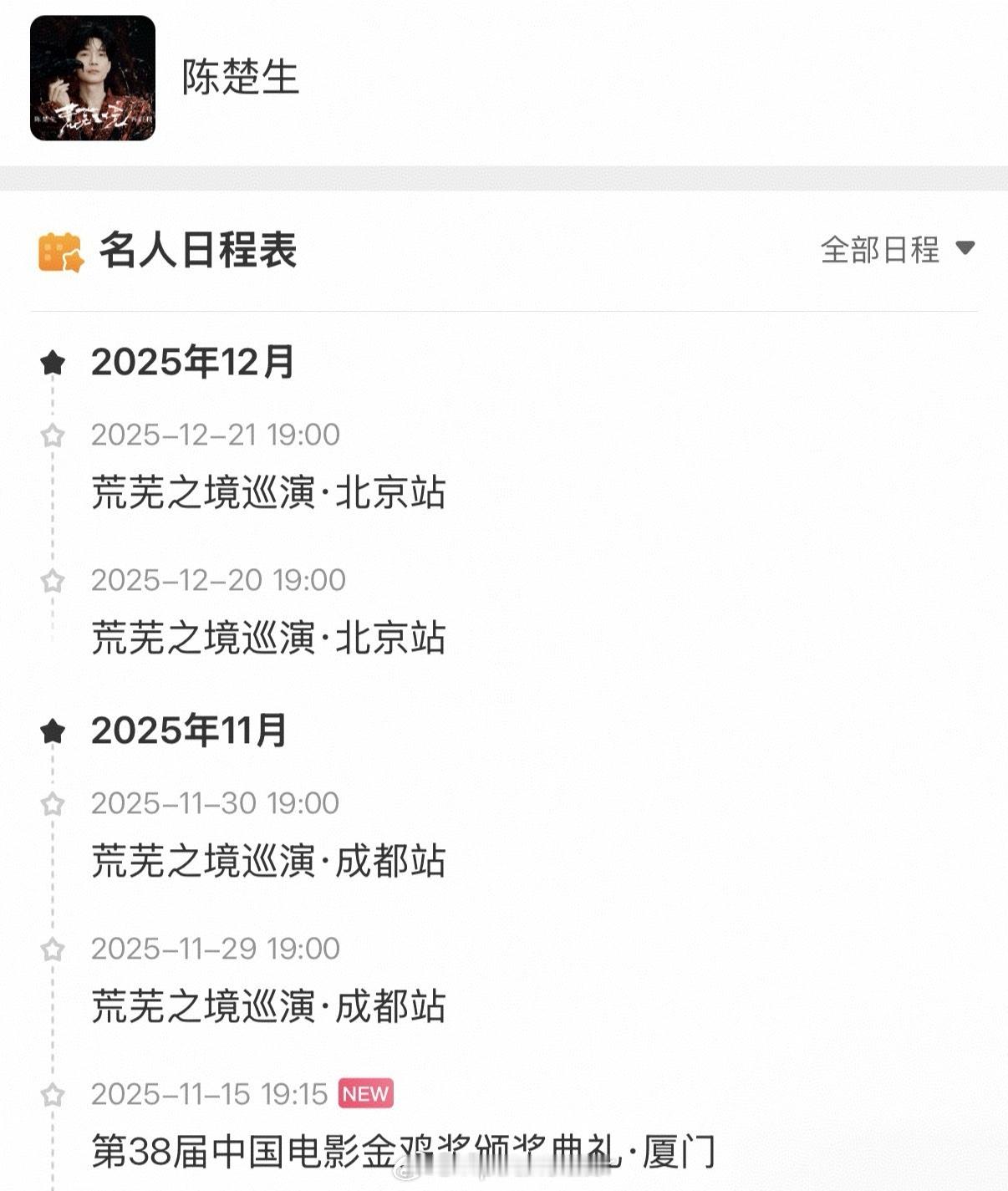Click the hollow star beside the 2025-11-29 event
This screenshot has width=1008, height=1191.
53,949
